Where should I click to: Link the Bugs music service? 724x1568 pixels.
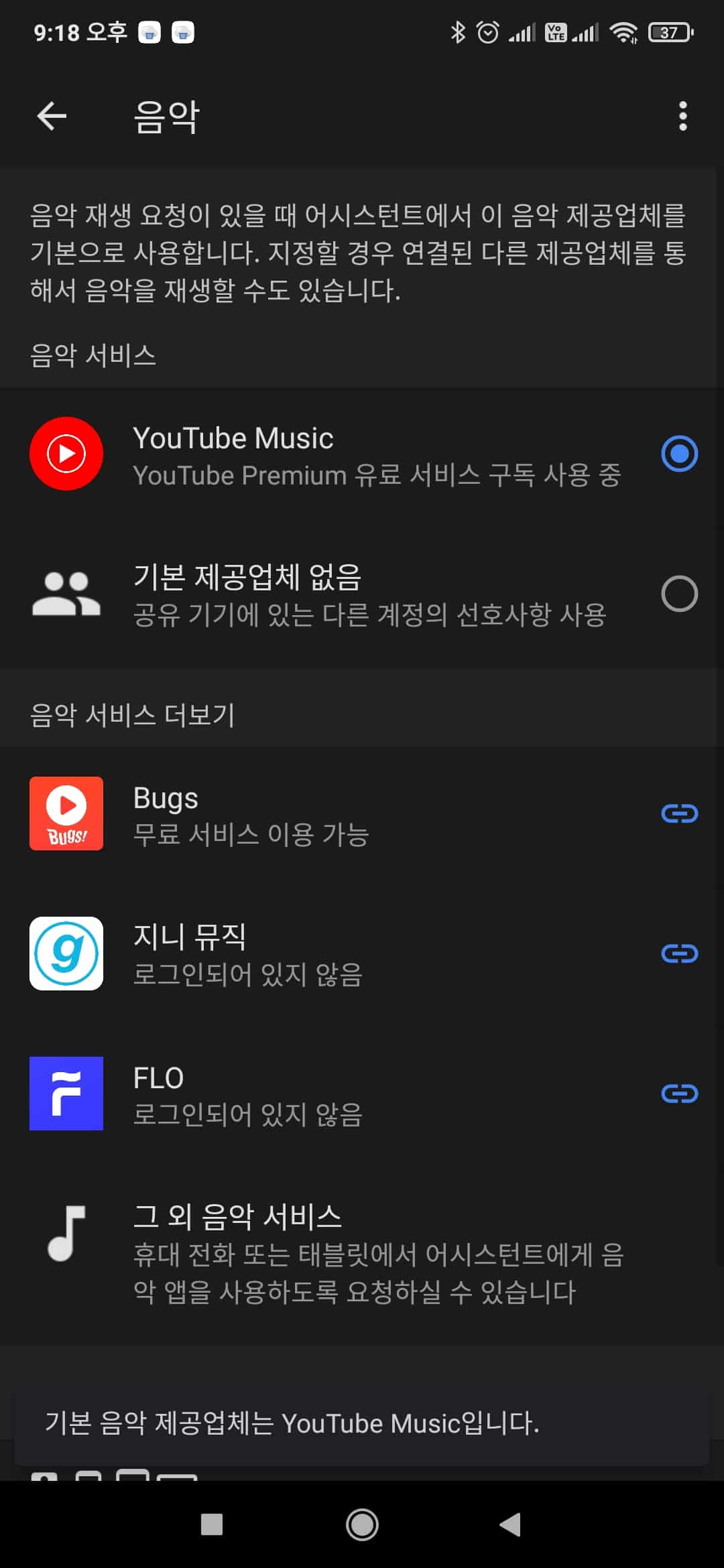(x=679, y=813)
